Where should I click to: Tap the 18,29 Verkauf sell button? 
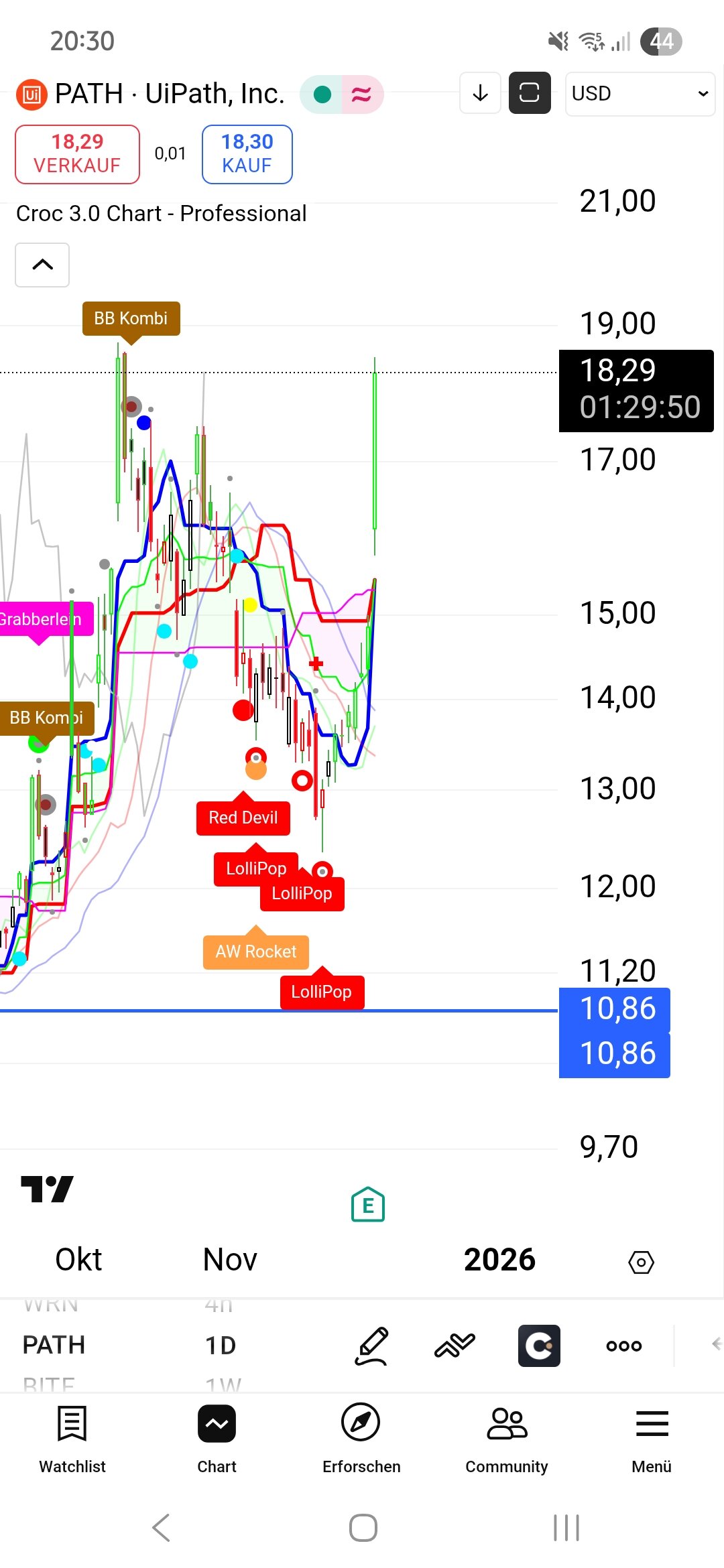click(77, 154)
